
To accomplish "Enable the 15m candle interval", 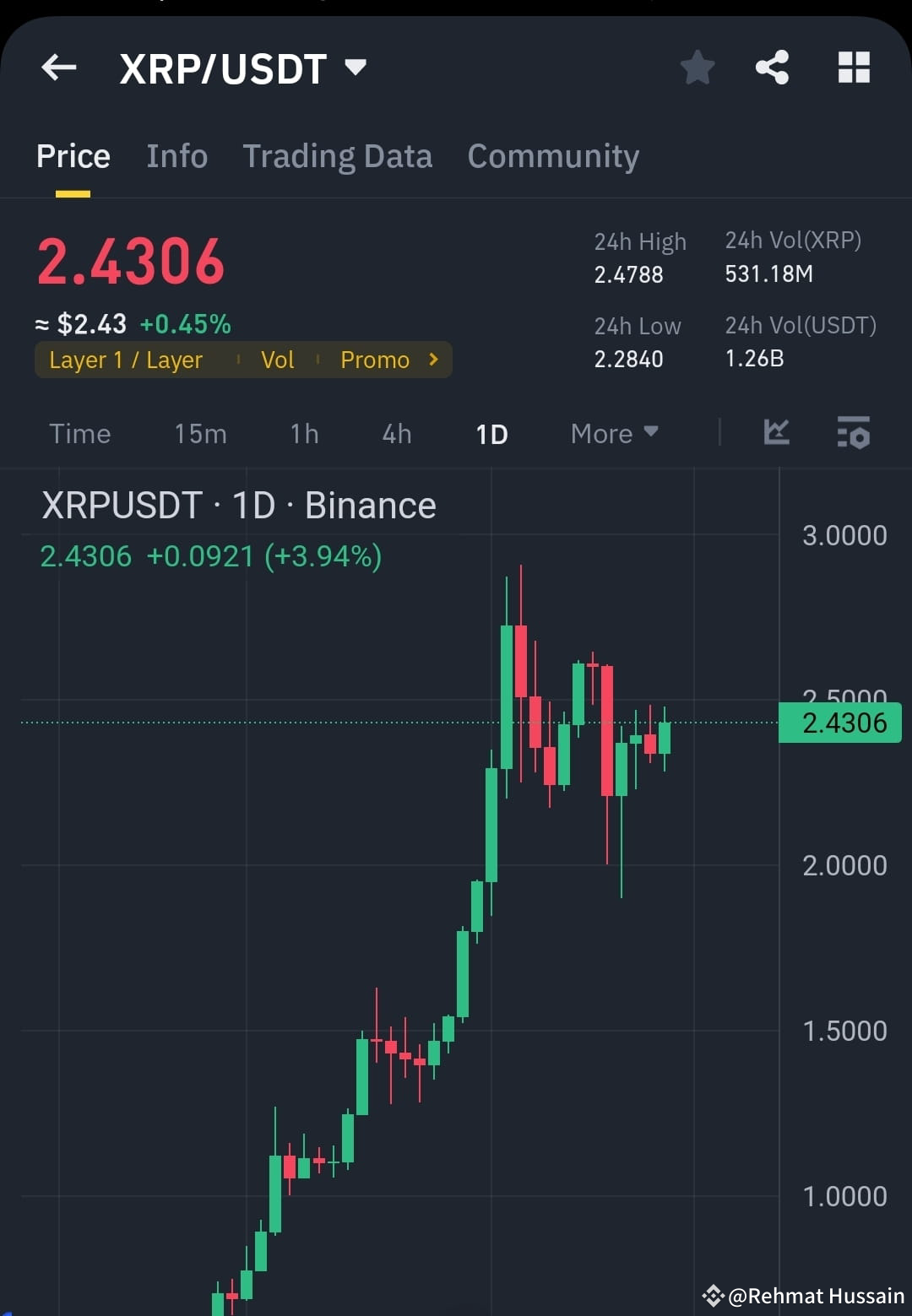I will [200, 433].
